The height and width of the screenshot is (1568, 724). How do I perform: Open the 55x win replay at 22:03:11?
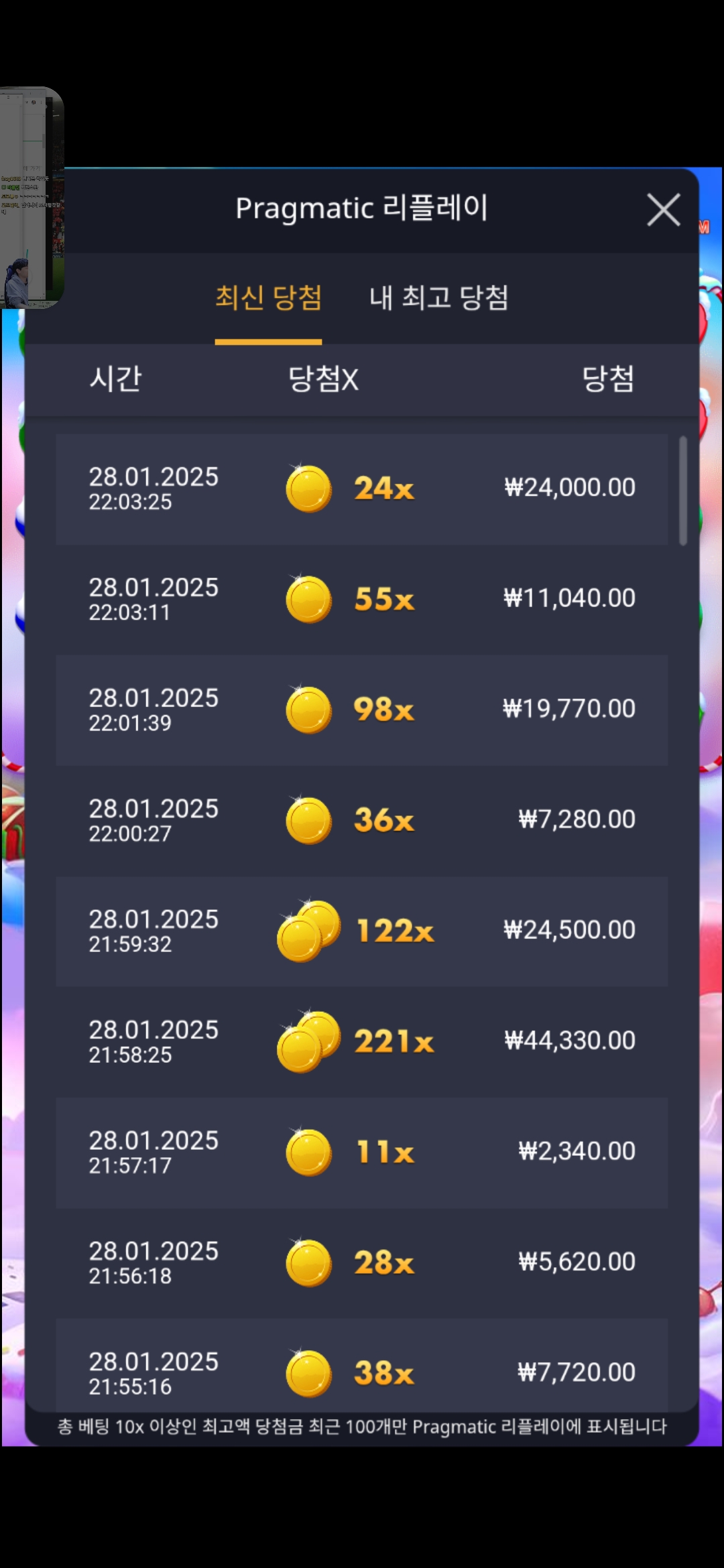[x=361, y=599]
